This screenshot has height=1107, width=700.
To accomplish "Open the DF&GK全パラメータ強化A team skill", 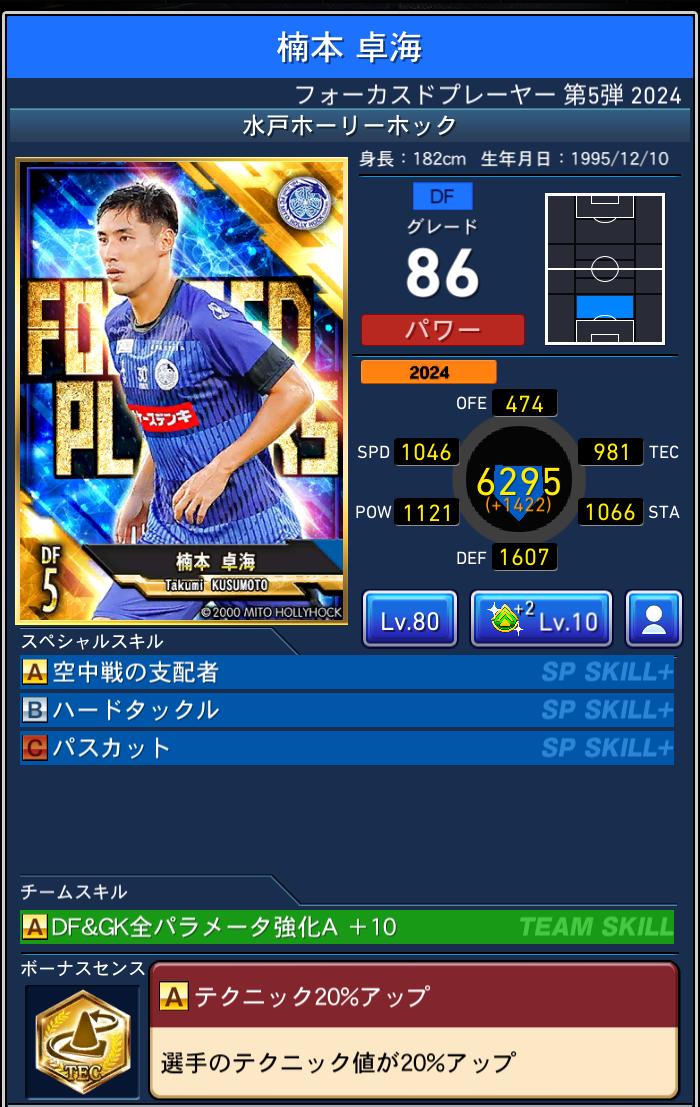I will (346, 927).
